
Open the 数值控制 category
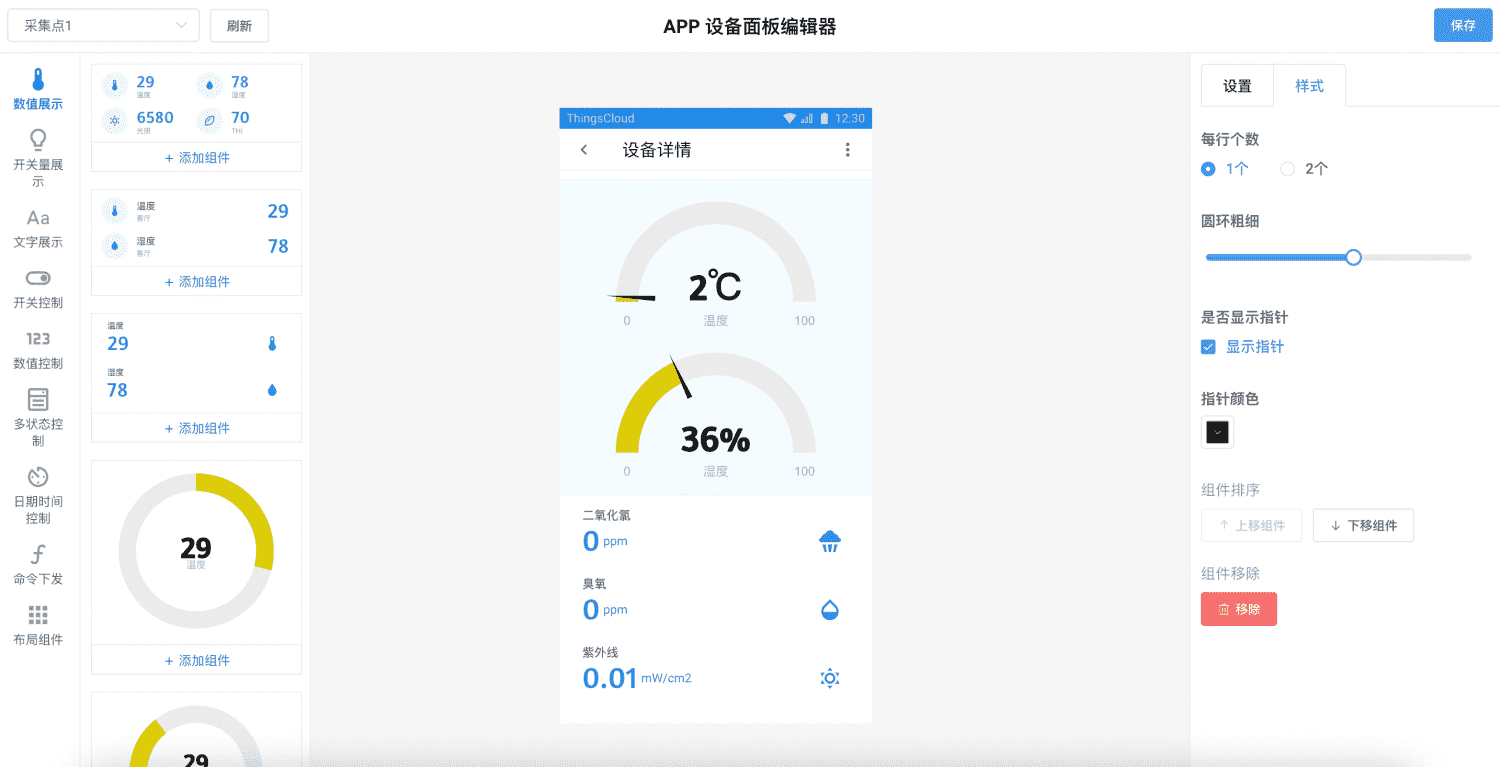click(38, 349)
